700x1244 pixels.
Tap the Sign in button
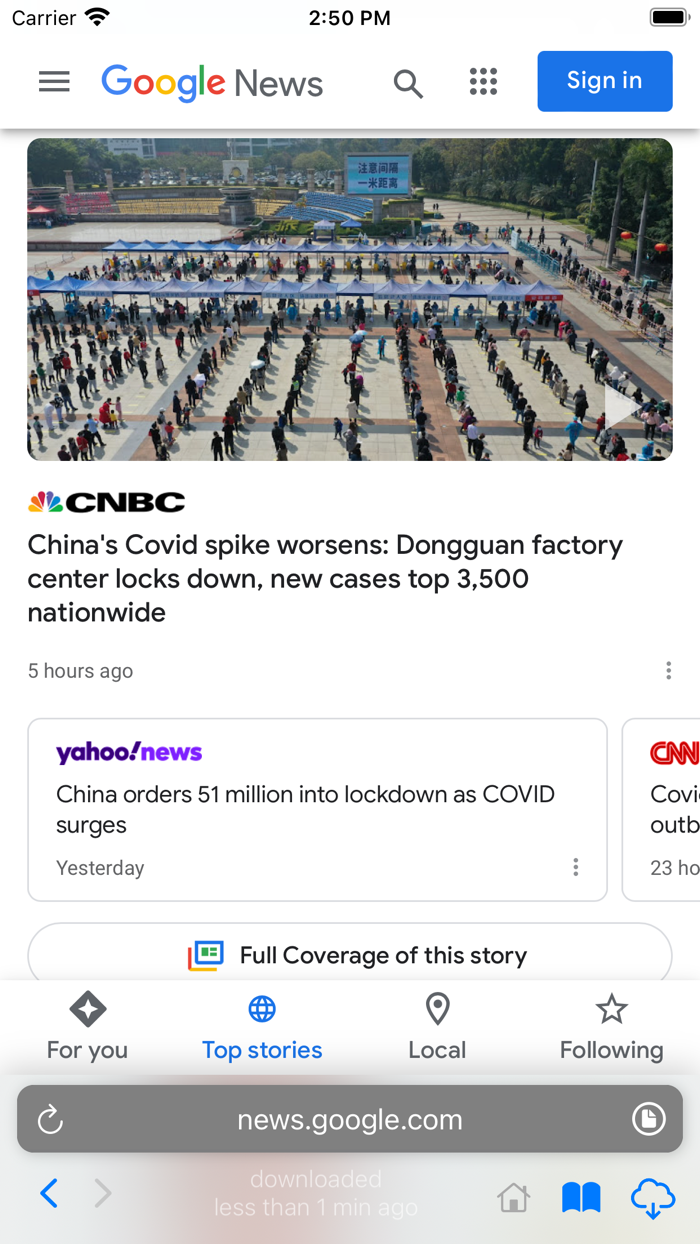click(x=604, y=81)
